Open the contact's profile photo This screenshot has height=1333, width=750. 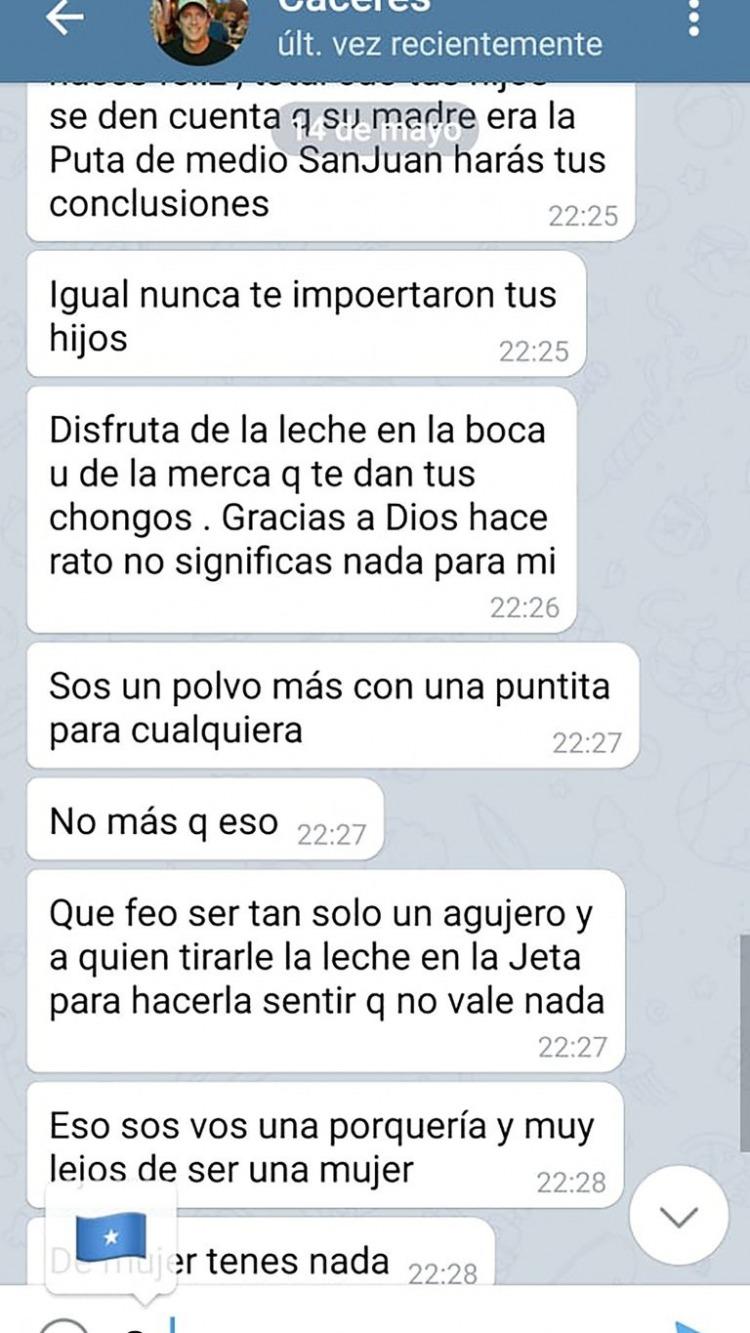pyautogui.click(x=201, y=27)
